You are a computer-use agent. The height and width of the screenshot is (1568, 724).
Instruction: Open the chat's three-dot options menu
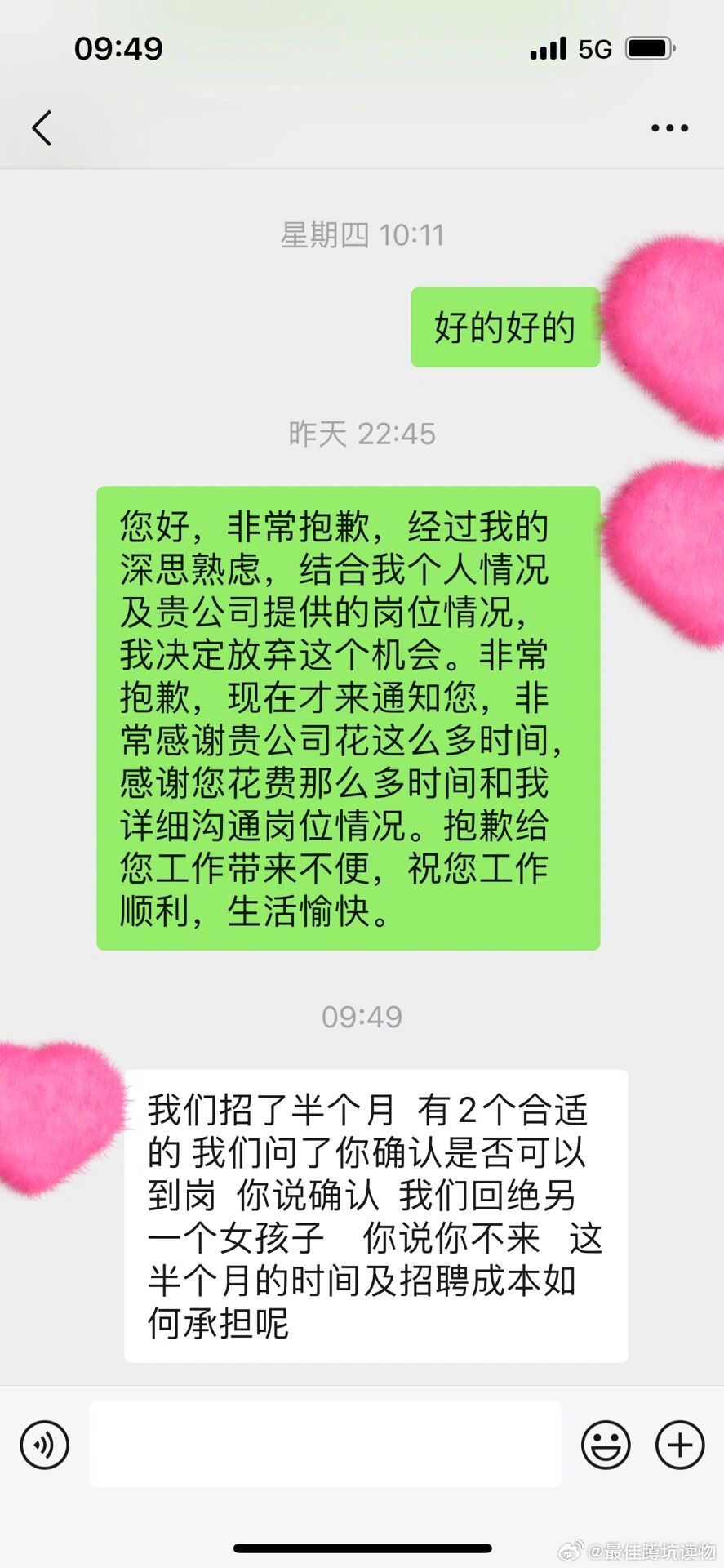669,128
